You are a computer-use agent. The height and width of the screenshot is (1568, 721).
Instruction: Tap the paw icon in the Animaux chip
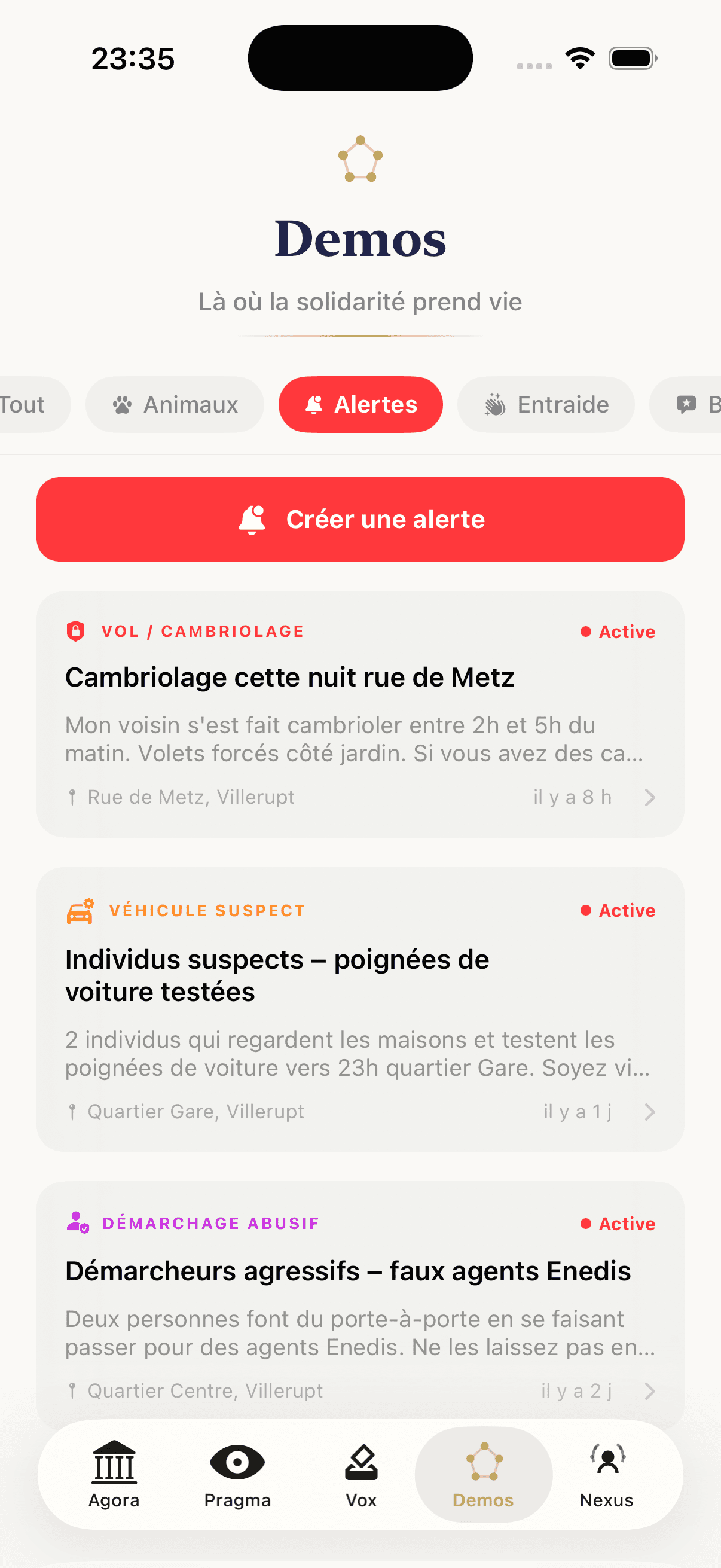click(x=124, y=404)
